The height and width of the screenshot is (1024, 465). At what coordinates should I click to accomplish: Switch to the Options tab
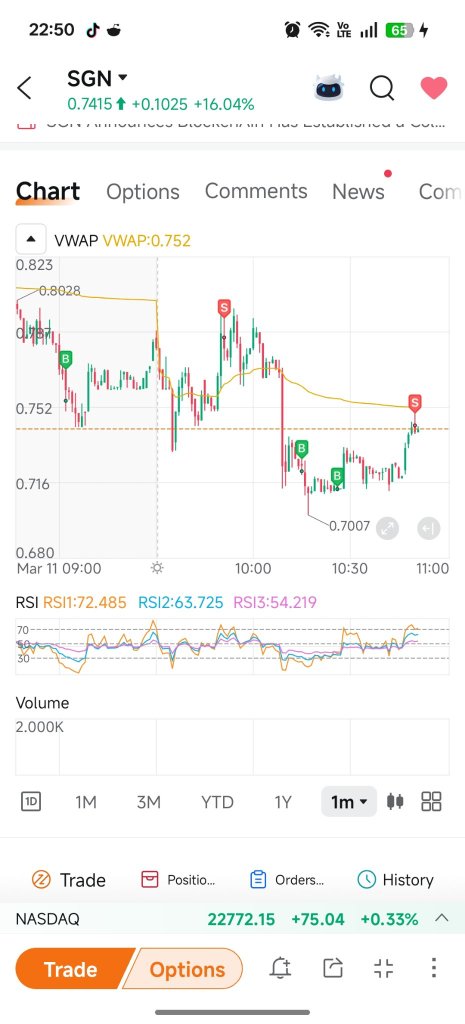click(142, 191)
